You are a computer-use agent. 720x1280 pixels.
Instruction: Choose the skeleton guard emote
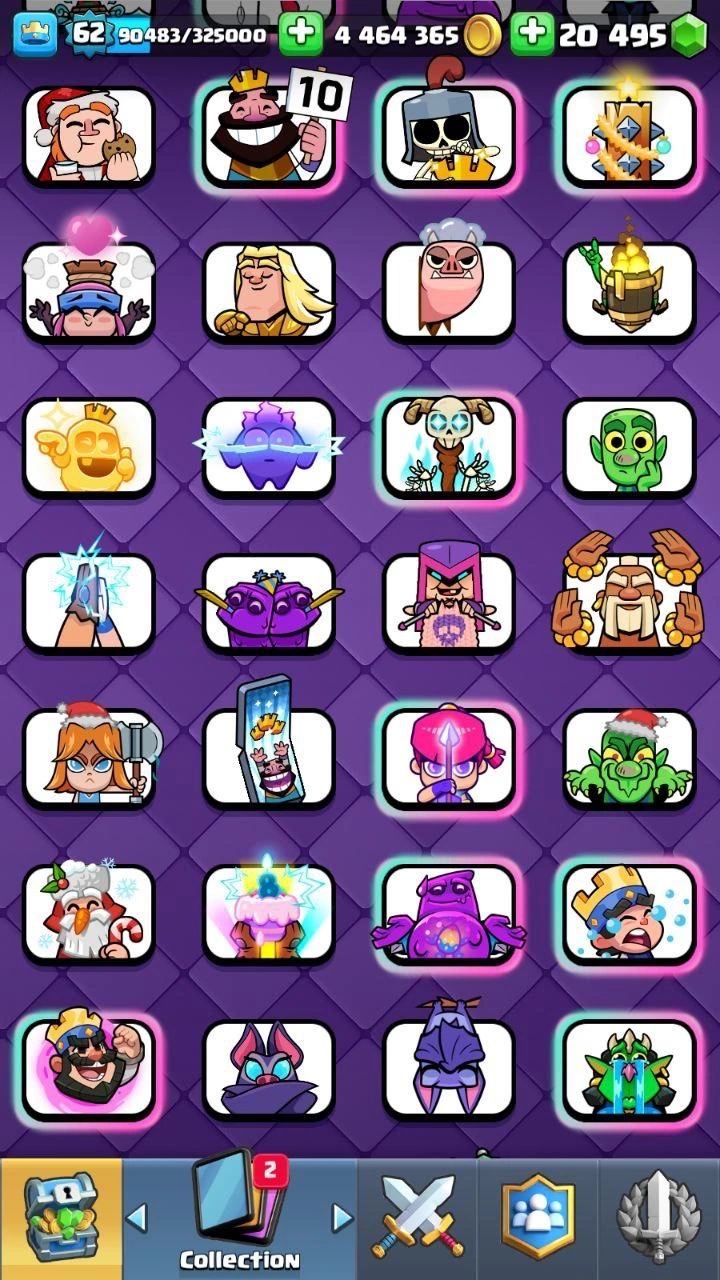449,135
